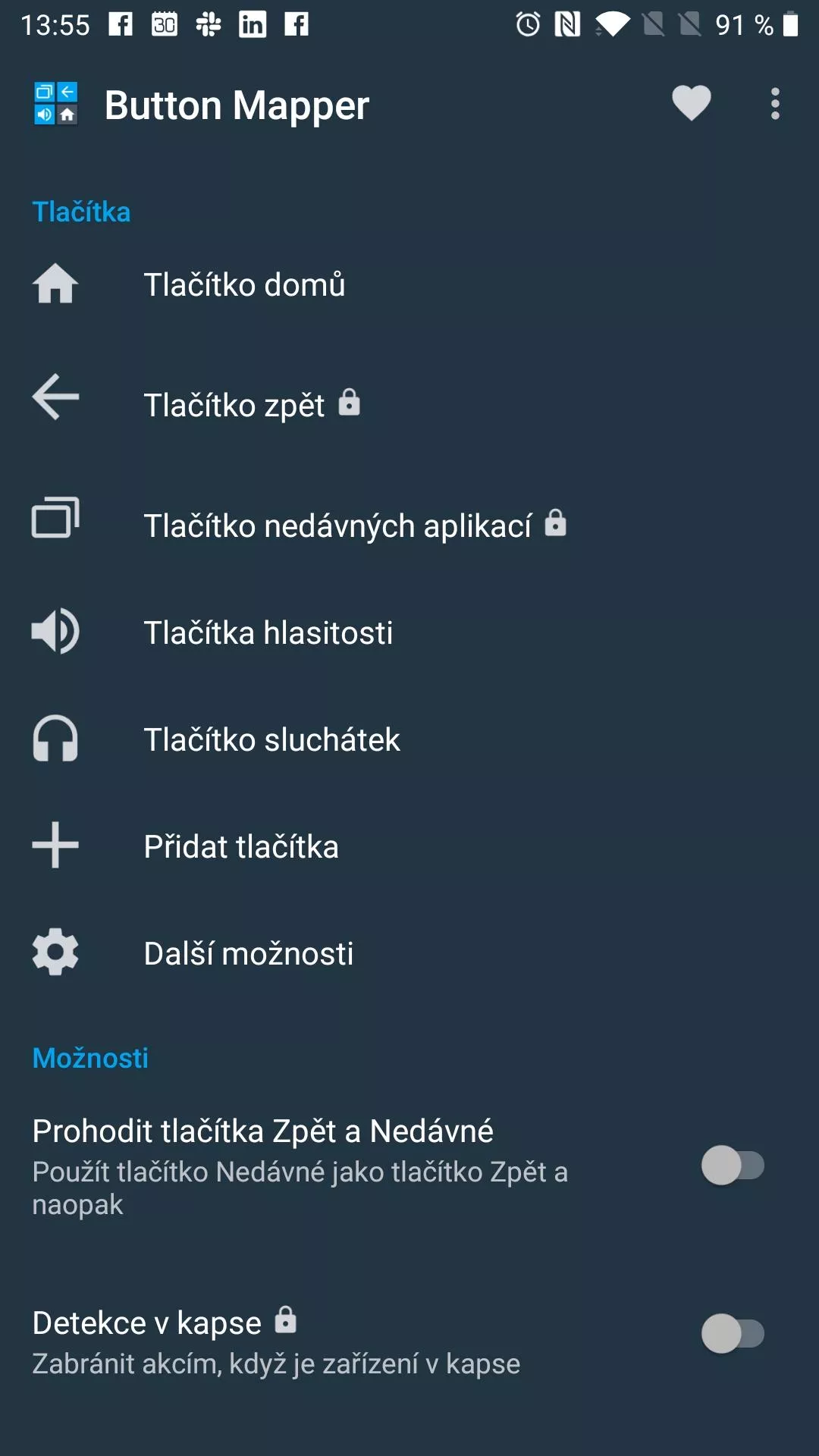Toggle Prohodit tlačítka Zpět a Nedávné switch
The width and height of the screenshot is (819, 1456).
pyautogui.click(x=733, y=1166)
